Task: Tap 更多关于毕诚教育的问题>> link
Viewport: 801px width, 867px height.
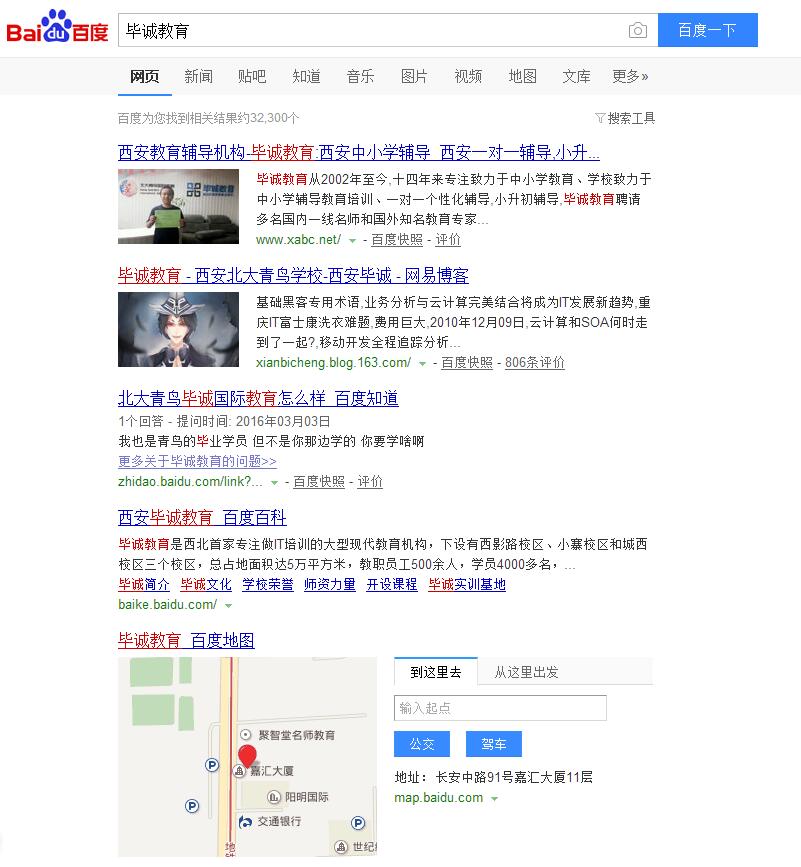Action: pos(197,461)
